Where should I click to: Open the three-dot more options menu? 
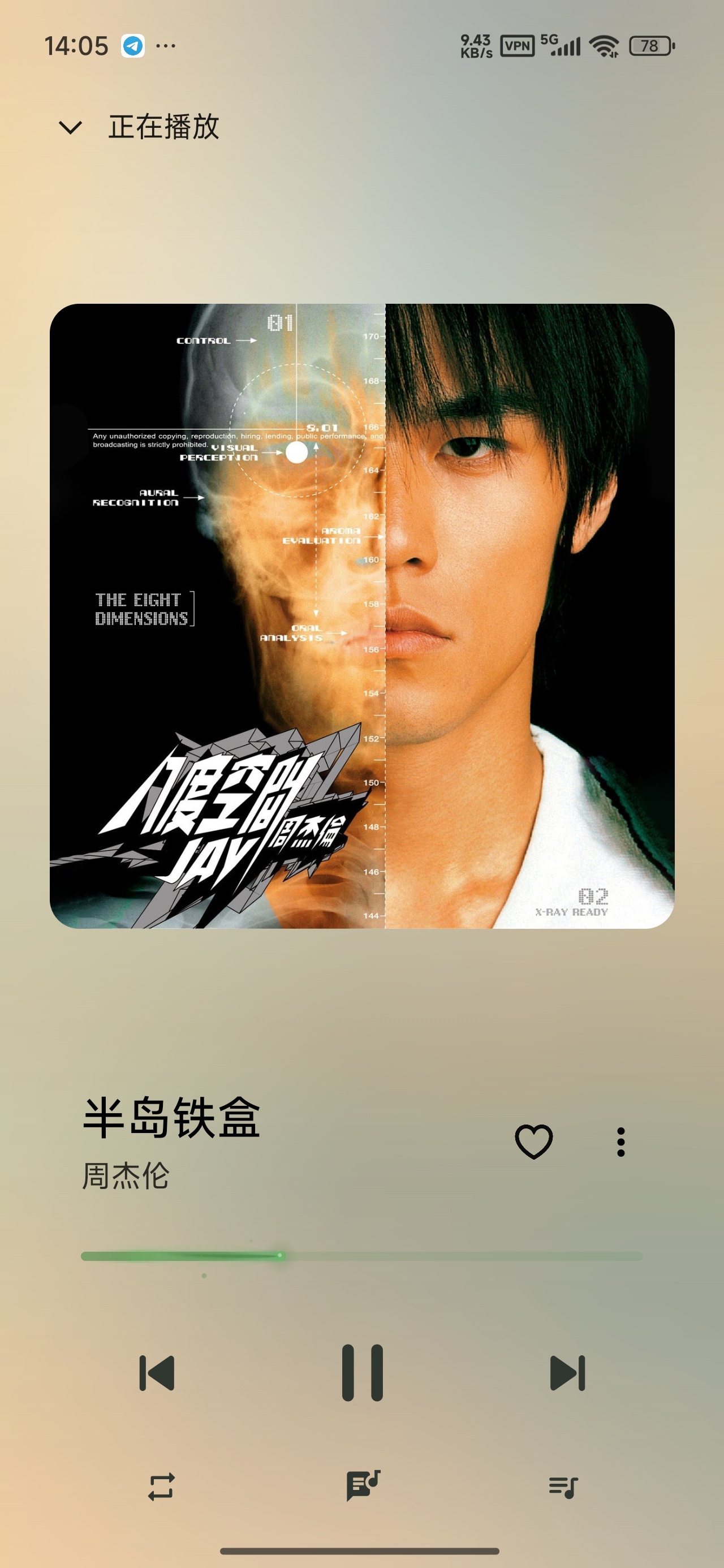620,1142
